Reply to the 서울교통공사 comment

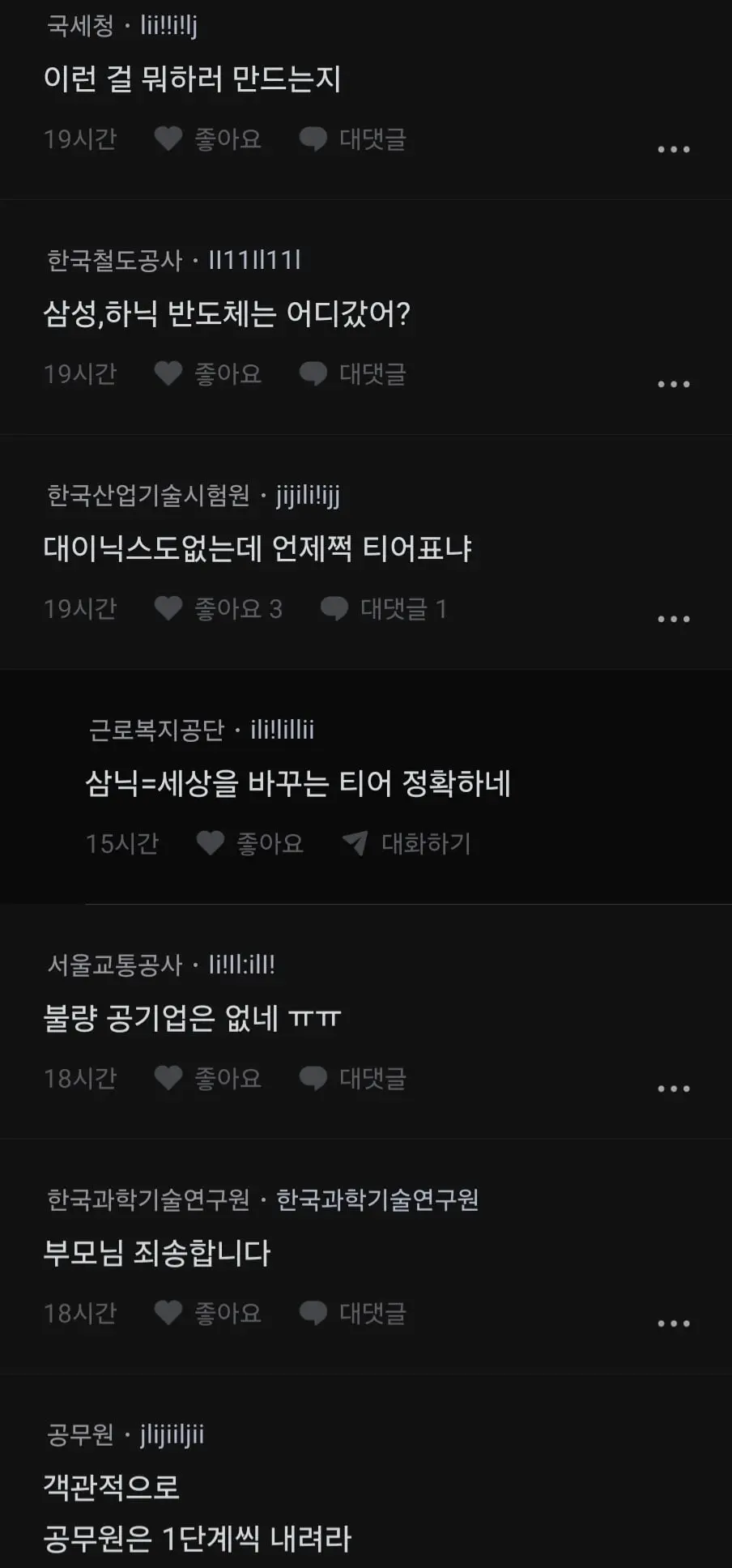coord(352,1079)
